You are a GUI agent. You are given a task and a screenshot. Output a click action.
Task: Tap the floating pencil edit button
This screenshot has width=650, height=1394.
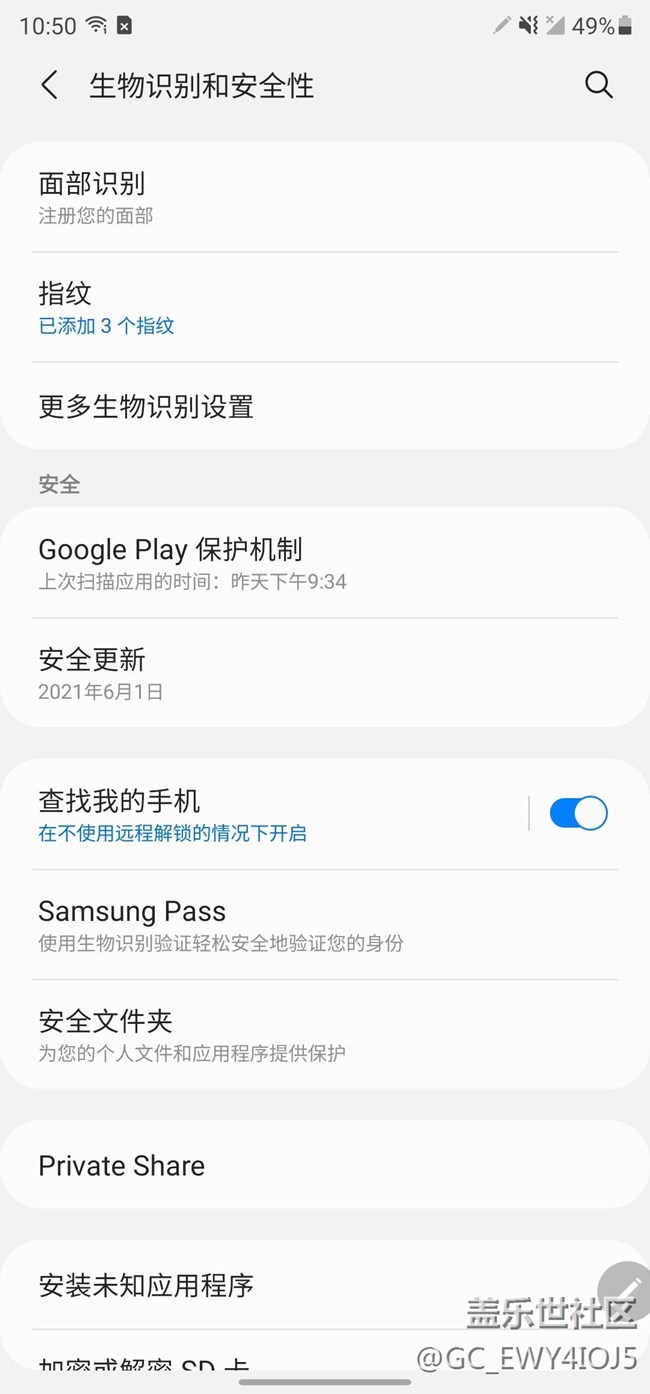[626, 1287]
